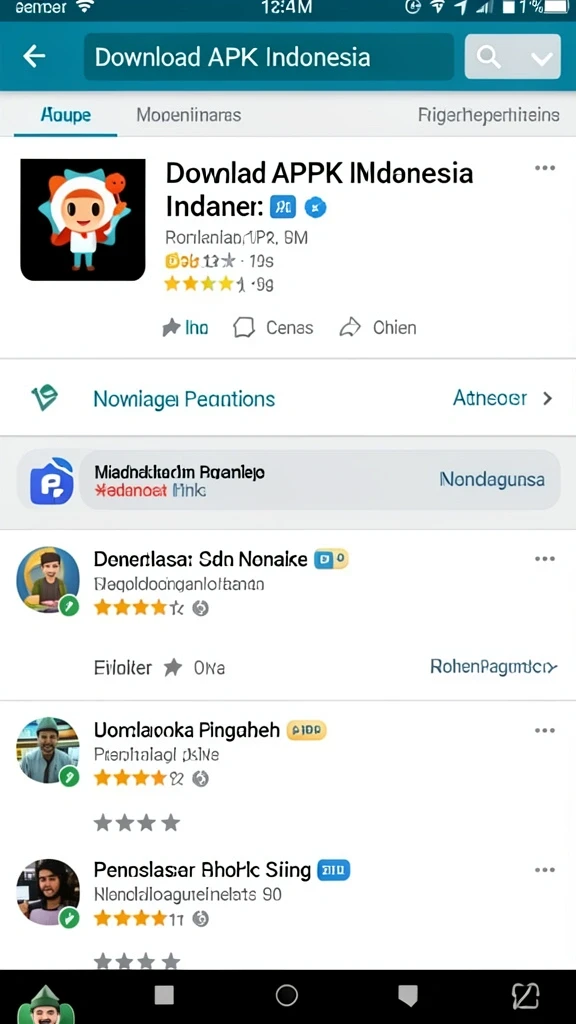
Task: Tap the magnifier search button
Action: click(488, 57)
